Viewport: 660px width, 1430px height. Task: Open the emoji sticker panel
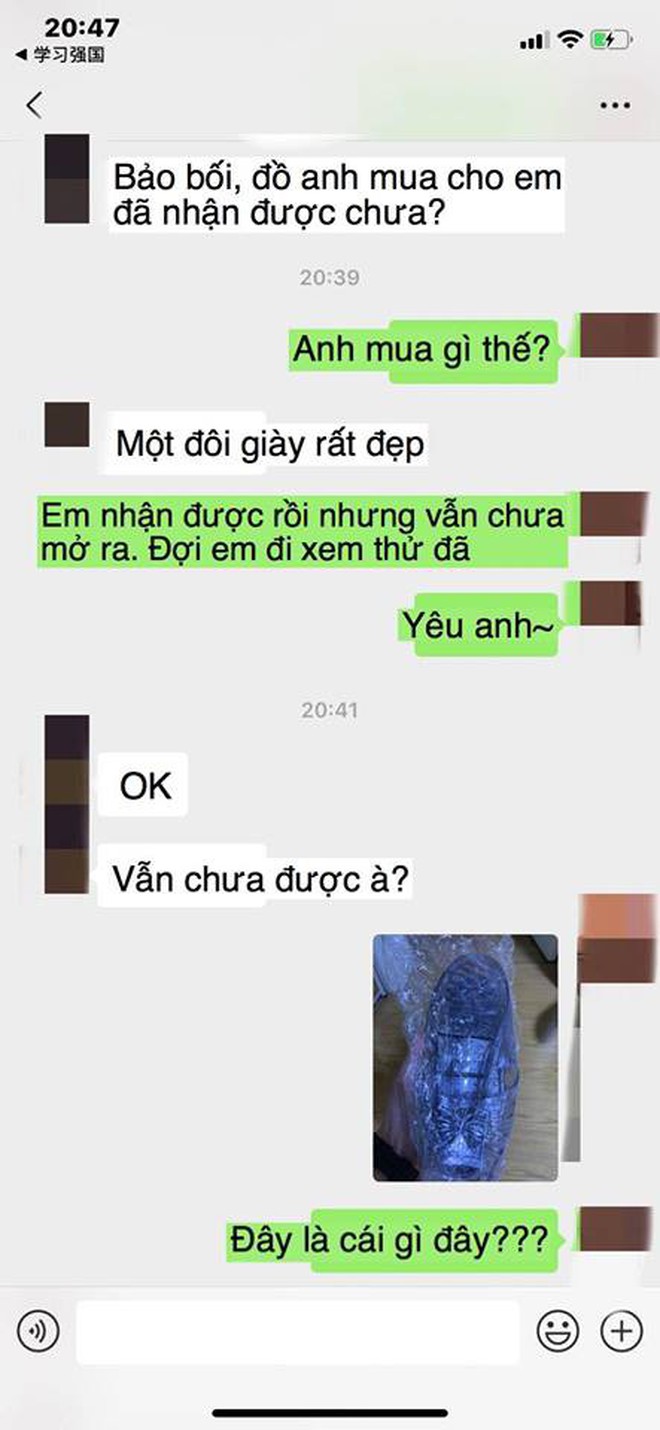[x=558, y=1331]
